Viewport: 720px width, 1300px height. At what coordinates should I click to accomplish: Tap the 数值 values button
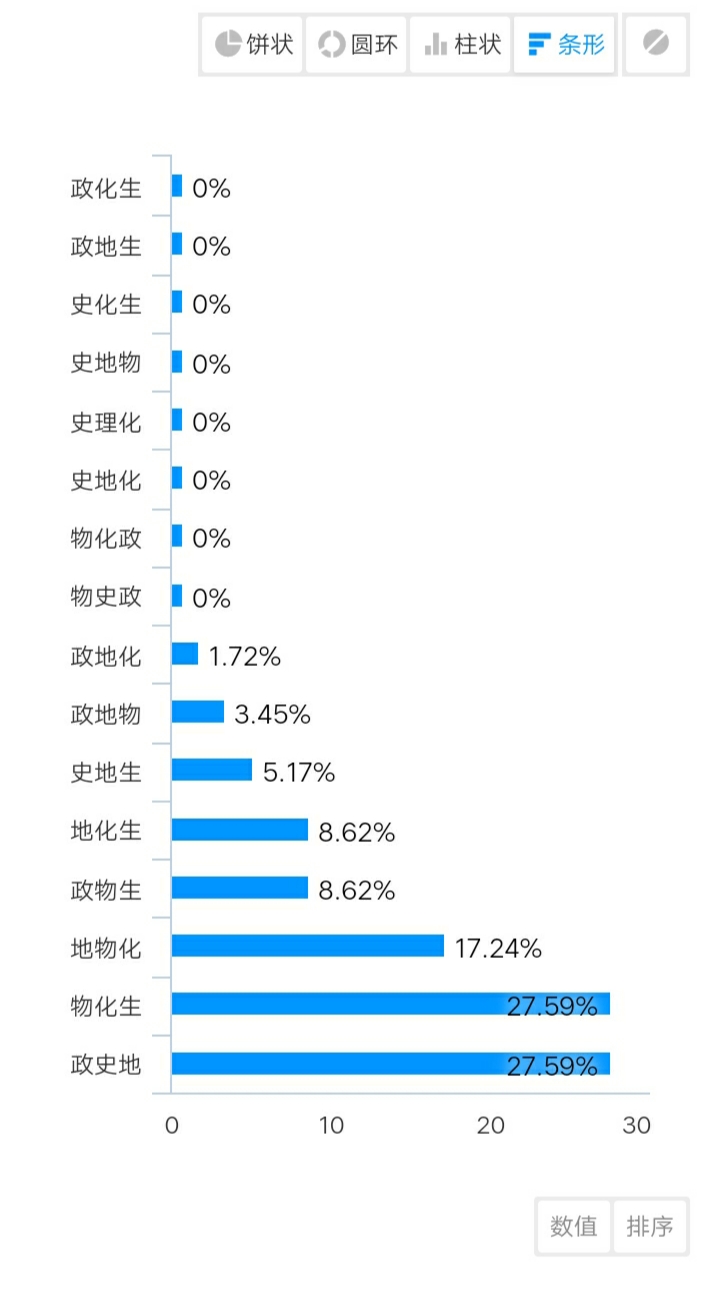pyautogui.click(x=574, y=1226)
